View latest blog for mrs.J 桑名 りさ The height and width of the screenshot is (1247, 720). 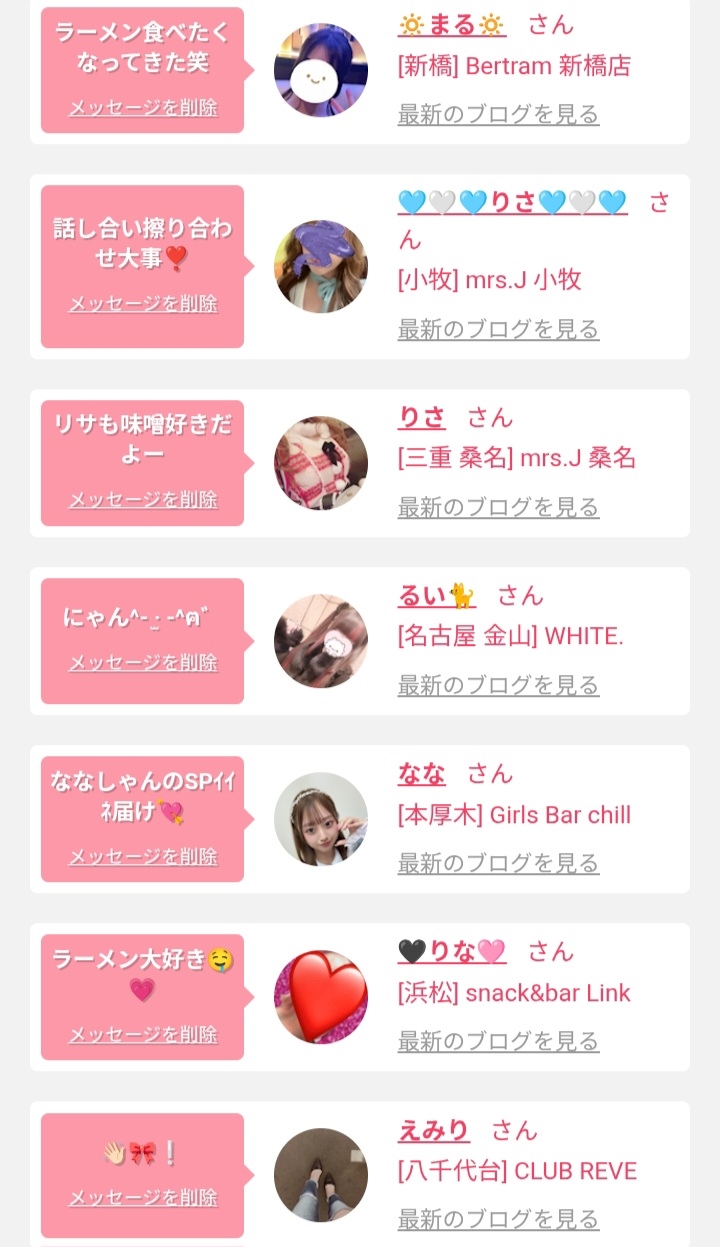[498, 507]
